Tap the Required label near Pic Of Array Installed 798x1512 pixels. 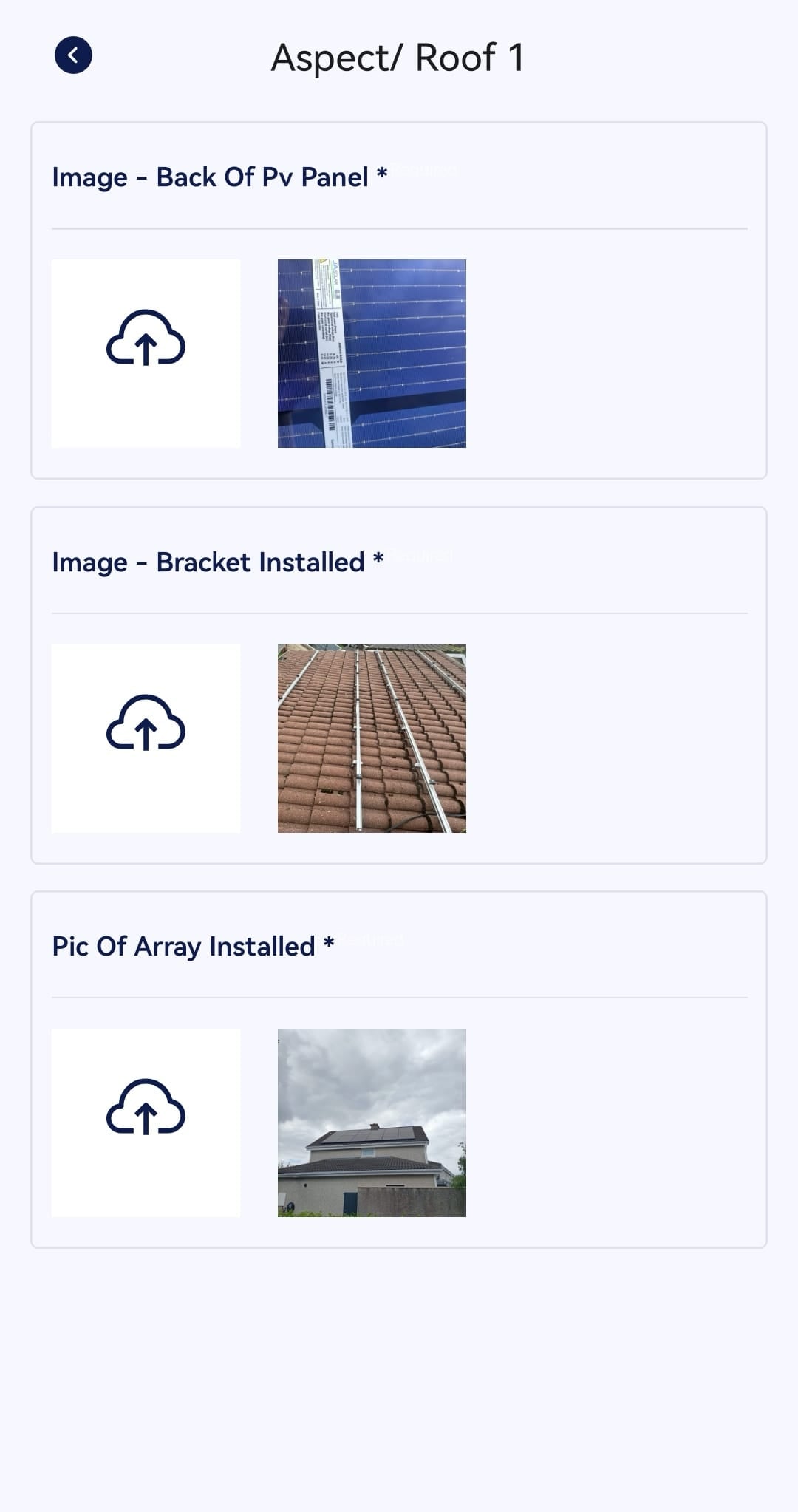point(373,940)
